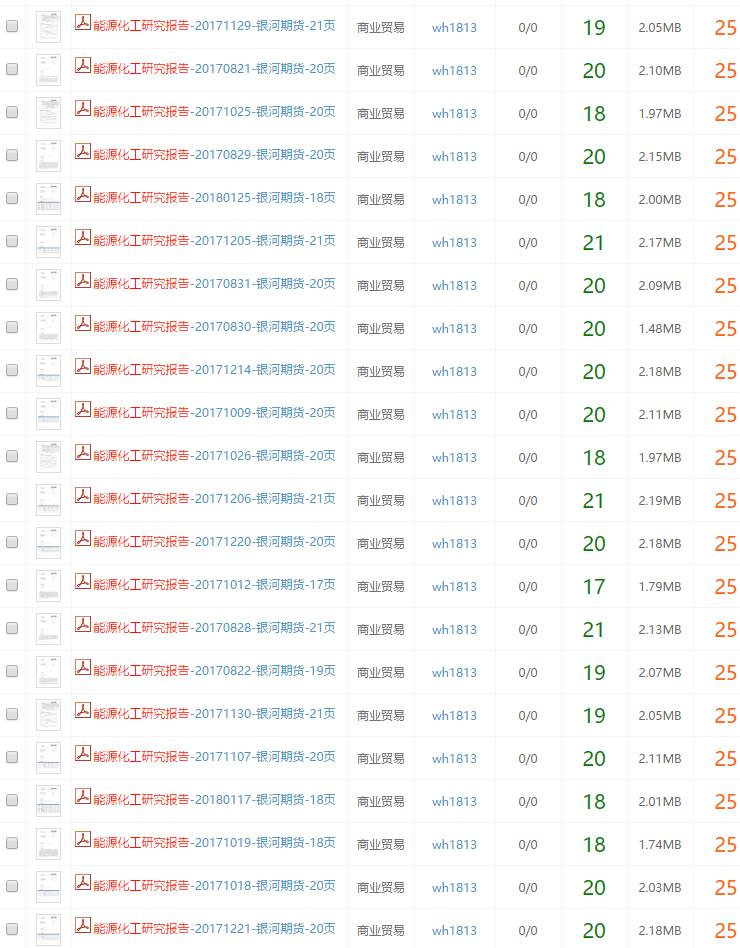Tick the checkbox beside report 20171205

pos(12,242)
